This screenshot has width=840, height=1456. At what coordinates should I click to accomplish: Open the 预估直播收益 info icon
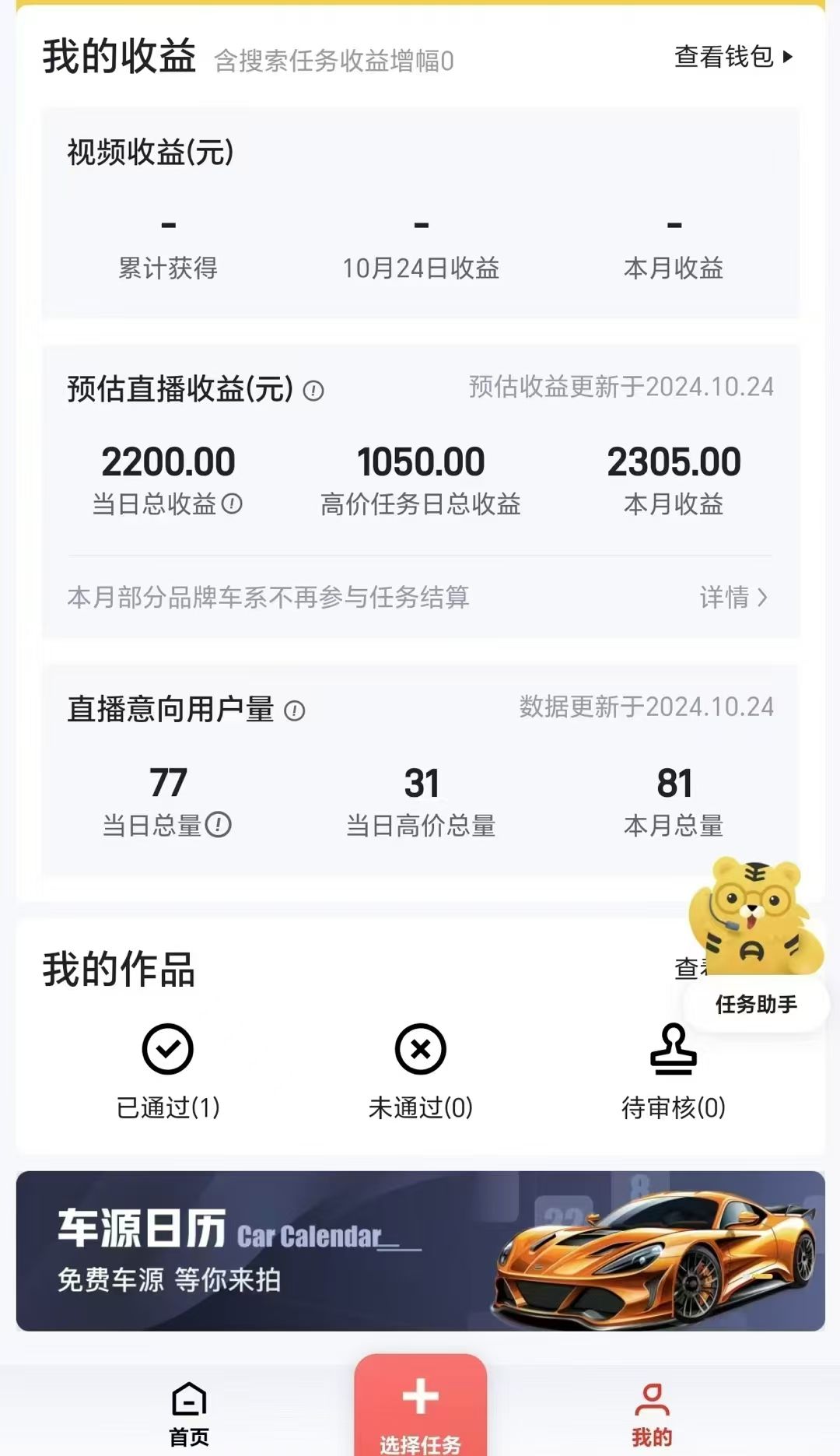point(315,391)
